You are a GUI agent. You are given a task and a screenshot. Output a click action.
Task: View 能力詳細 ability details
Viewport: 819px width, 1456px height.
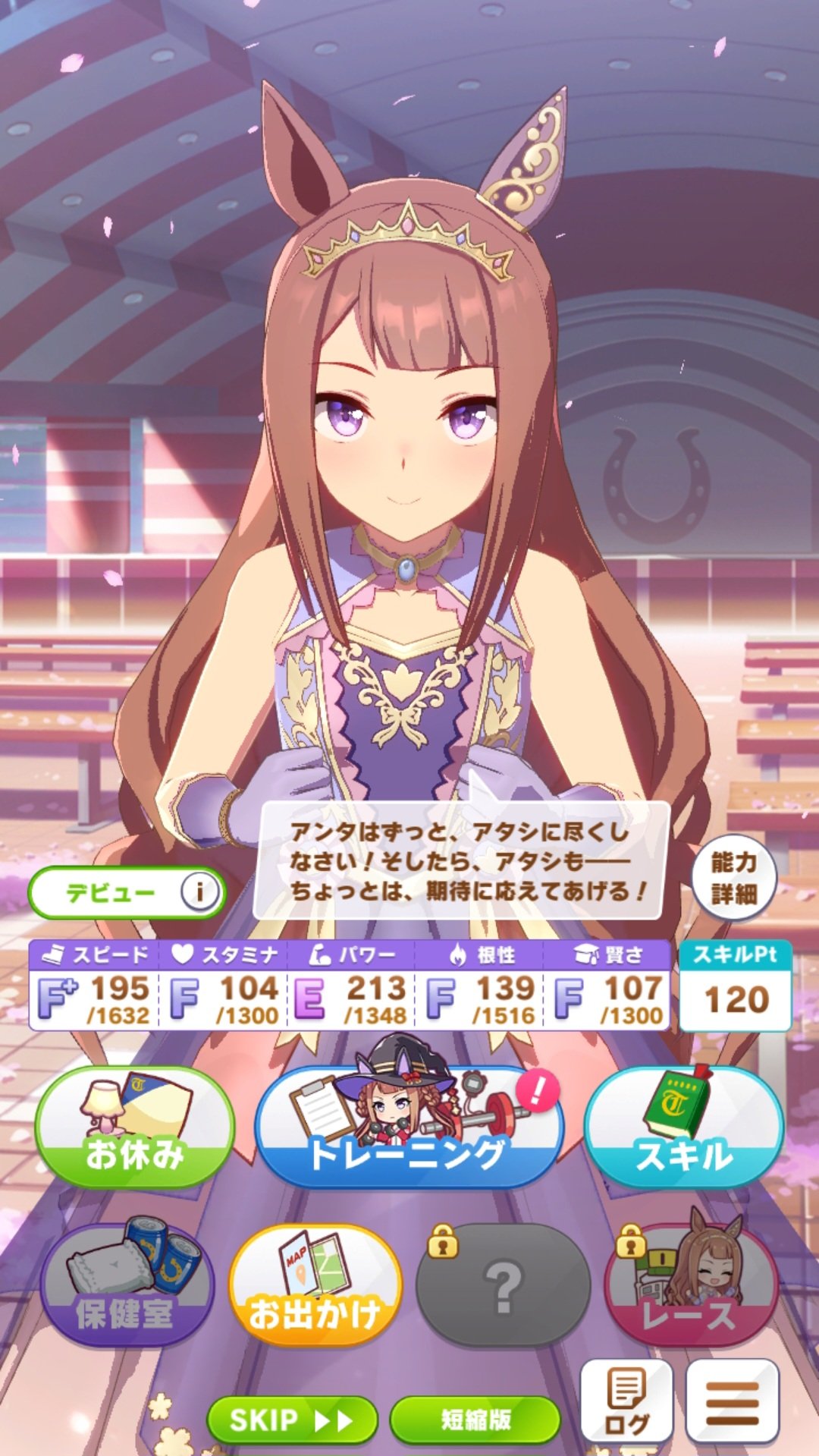(733, 878)
